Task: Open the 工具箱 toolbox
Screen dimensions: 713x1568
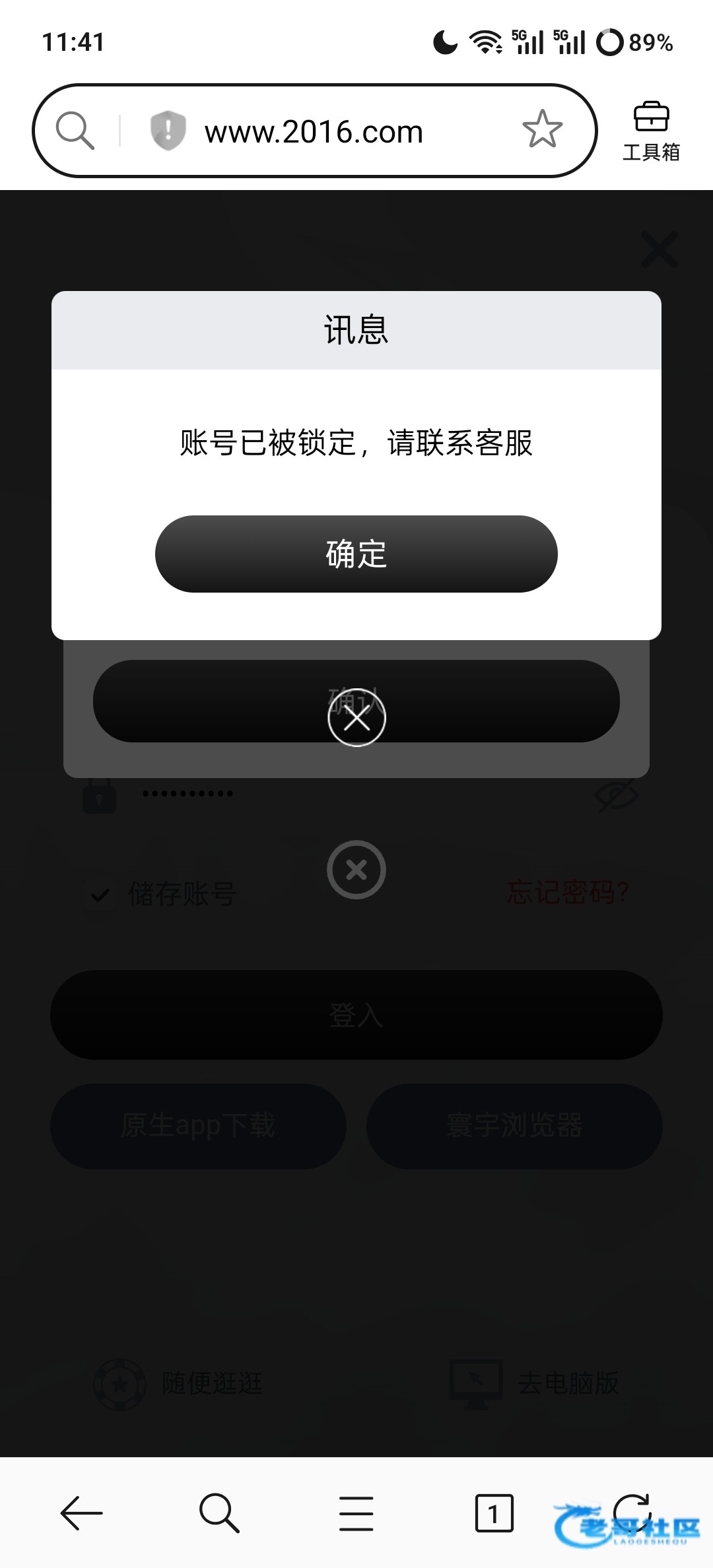Action: (x=651, y=131)
